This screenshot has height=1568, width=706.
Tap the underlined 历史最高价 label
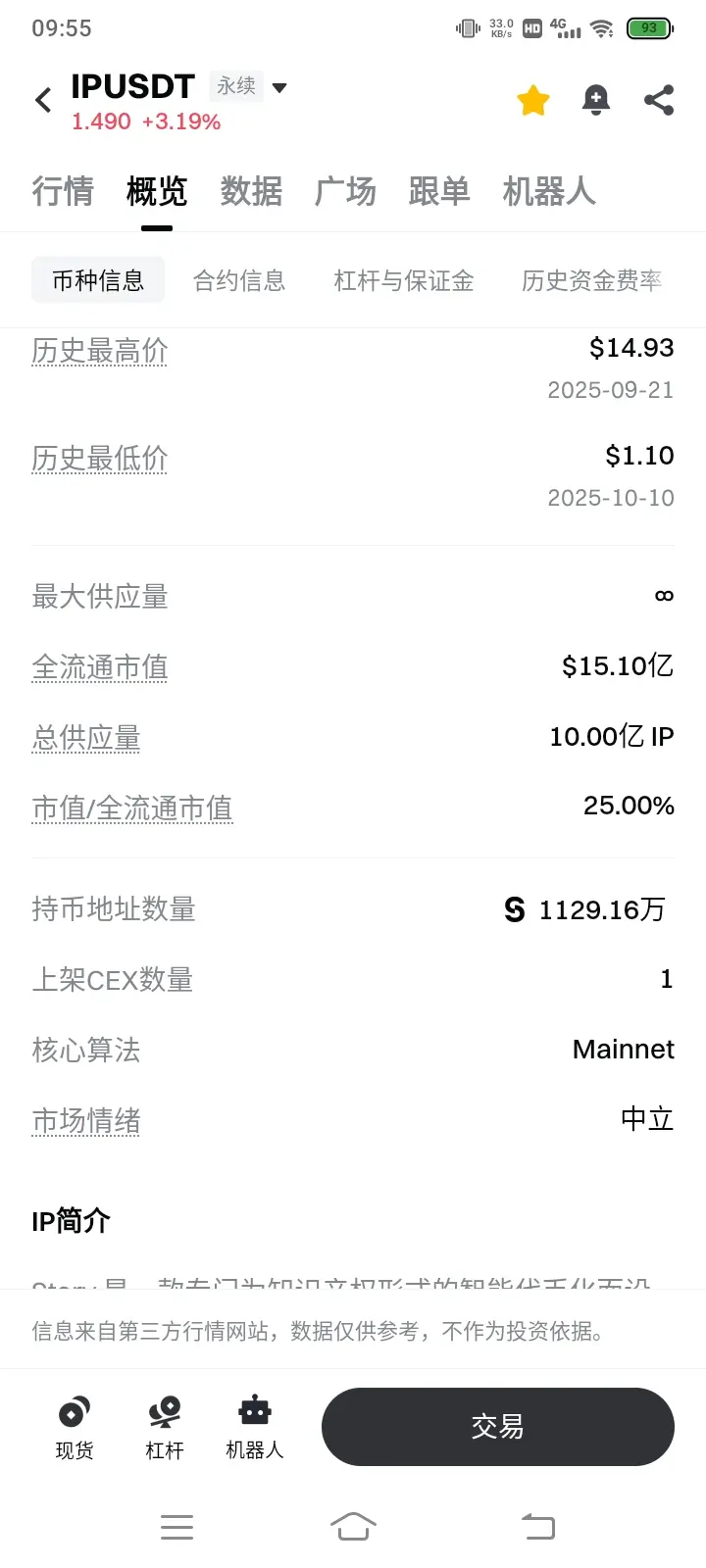coord(100,351)
